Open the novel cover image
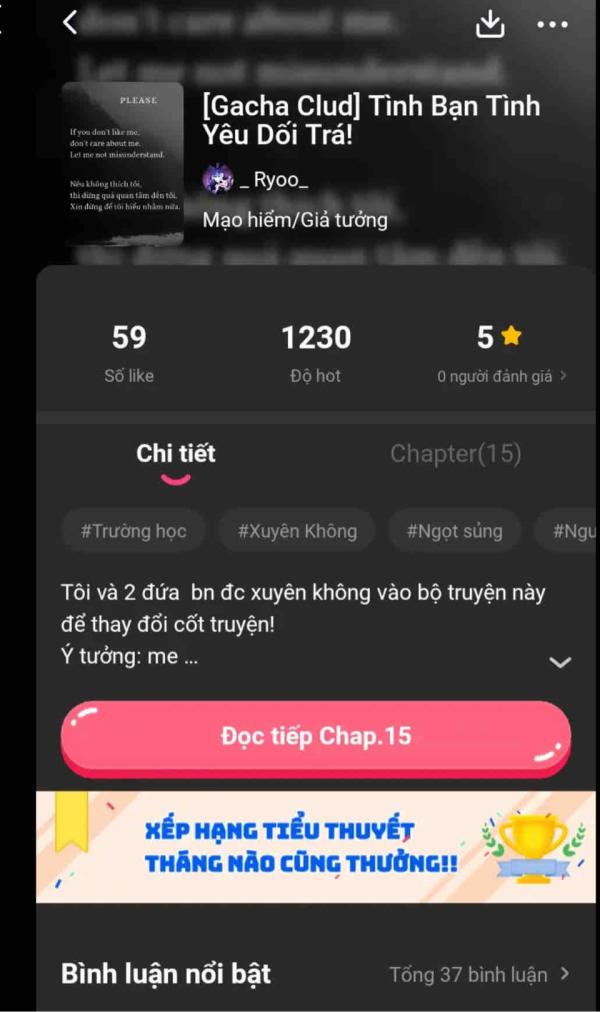Image resolution: width=600 pixels, height=1012 pixels. pyautogui.click(x=123, y=164)
